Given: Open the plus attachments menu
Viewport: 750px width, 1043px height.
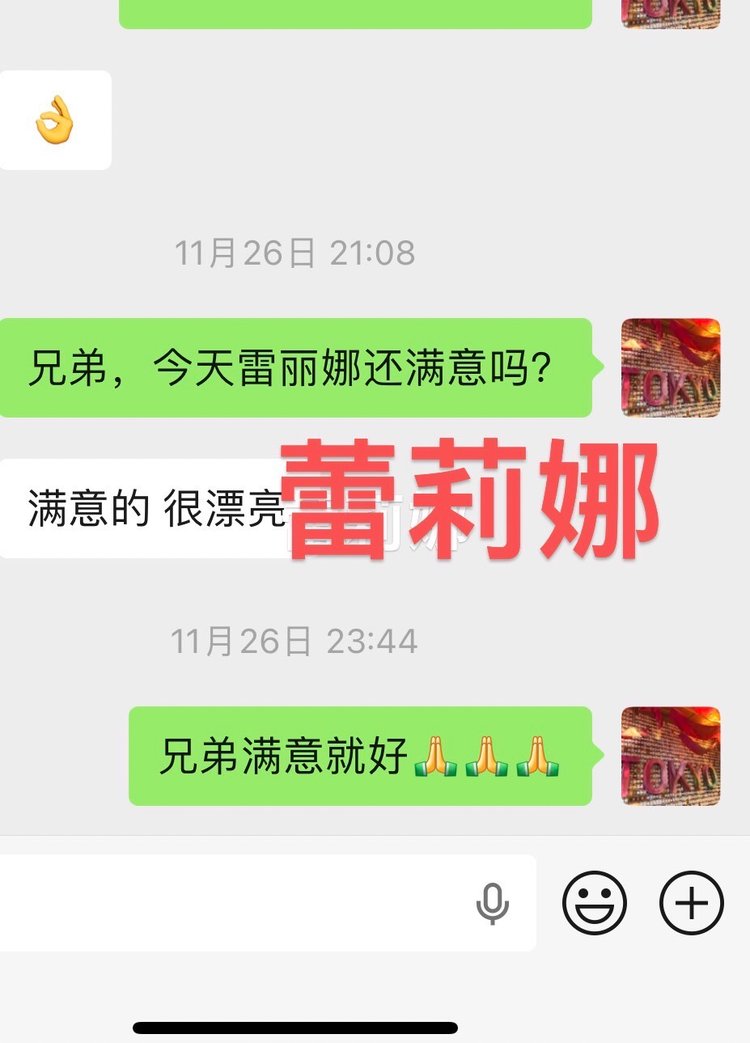Looking at the screenshot, I should [x=691, y=903].
